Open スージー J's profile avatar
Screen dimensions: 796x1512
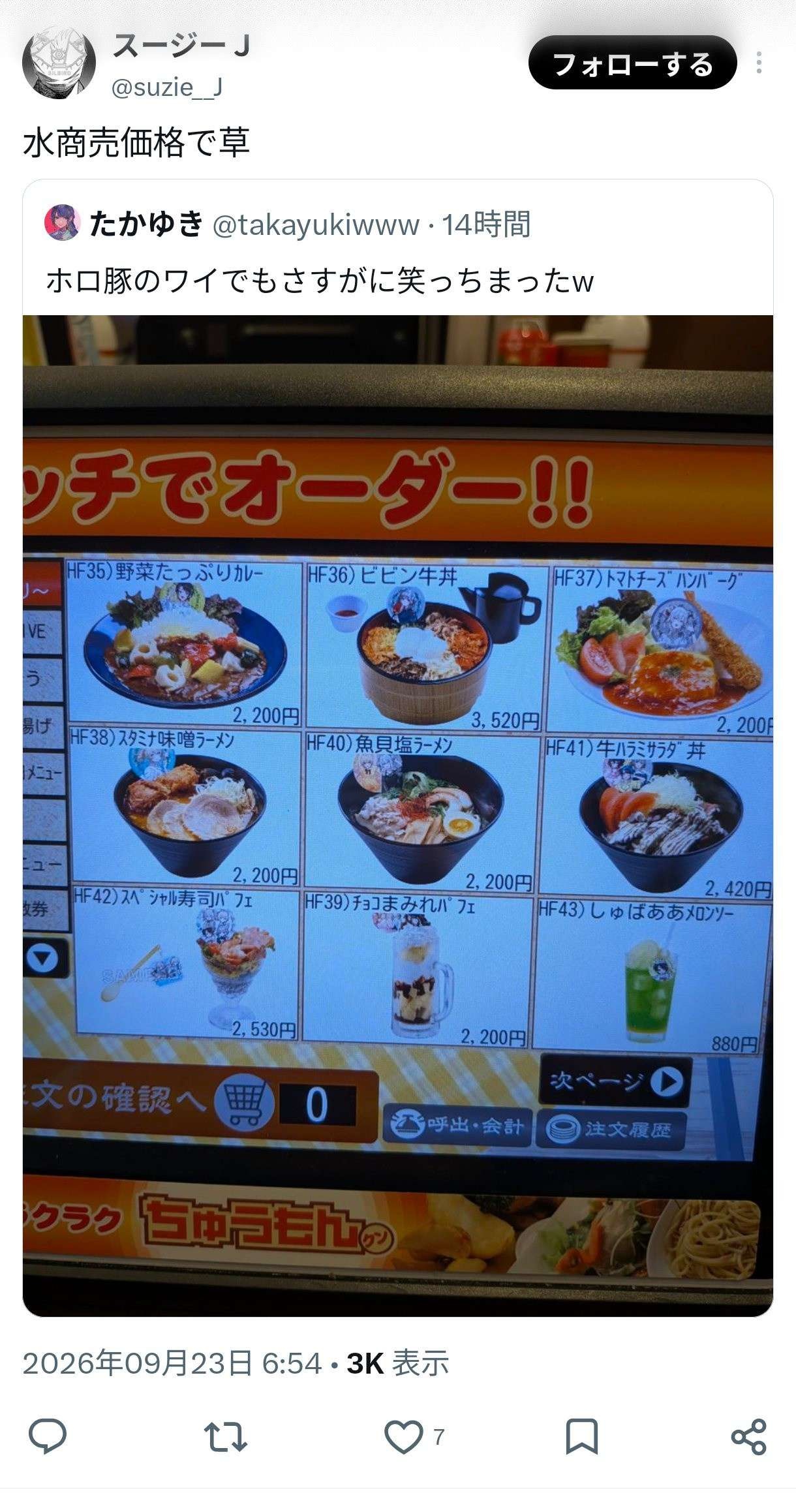pos(59,63)
